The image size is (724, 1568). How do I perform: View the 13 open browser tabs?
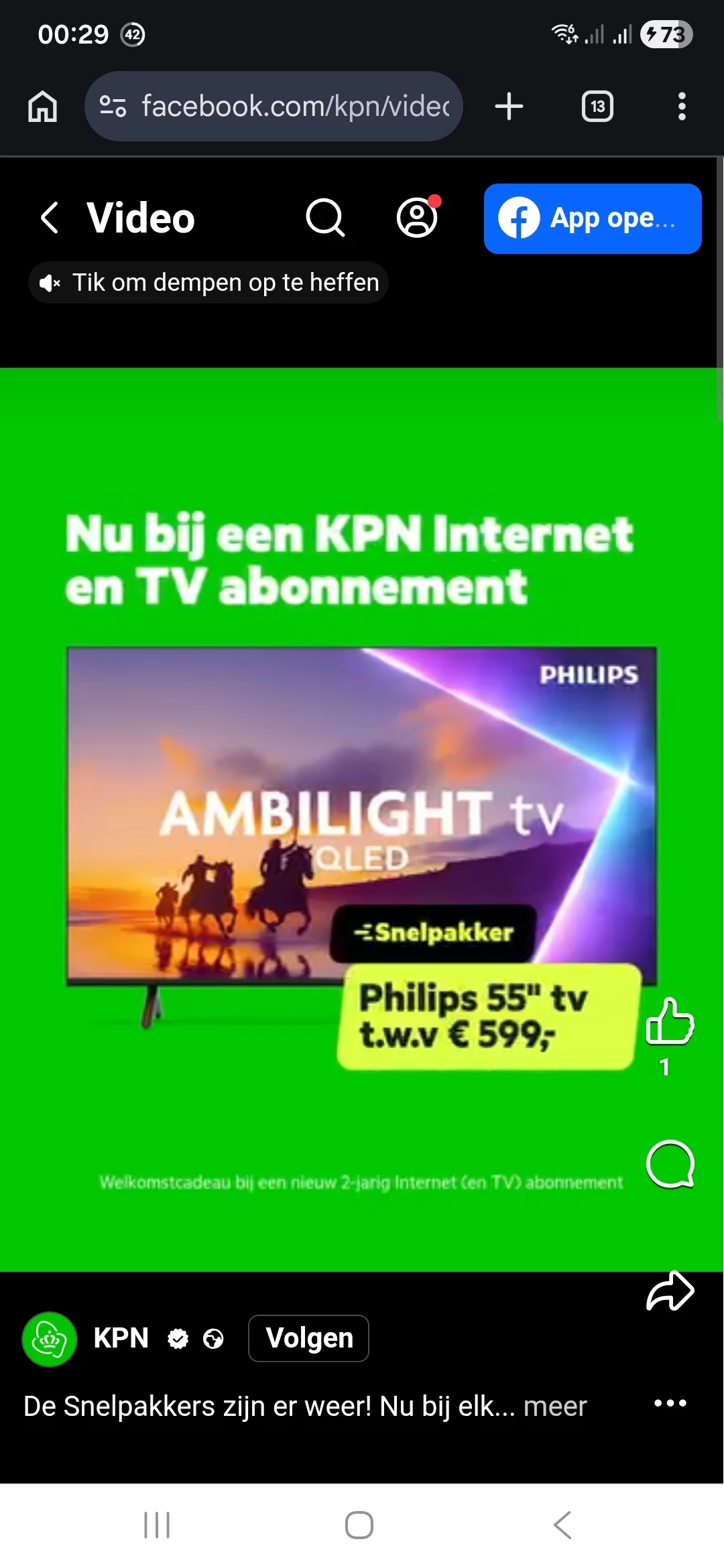[597, 107]
